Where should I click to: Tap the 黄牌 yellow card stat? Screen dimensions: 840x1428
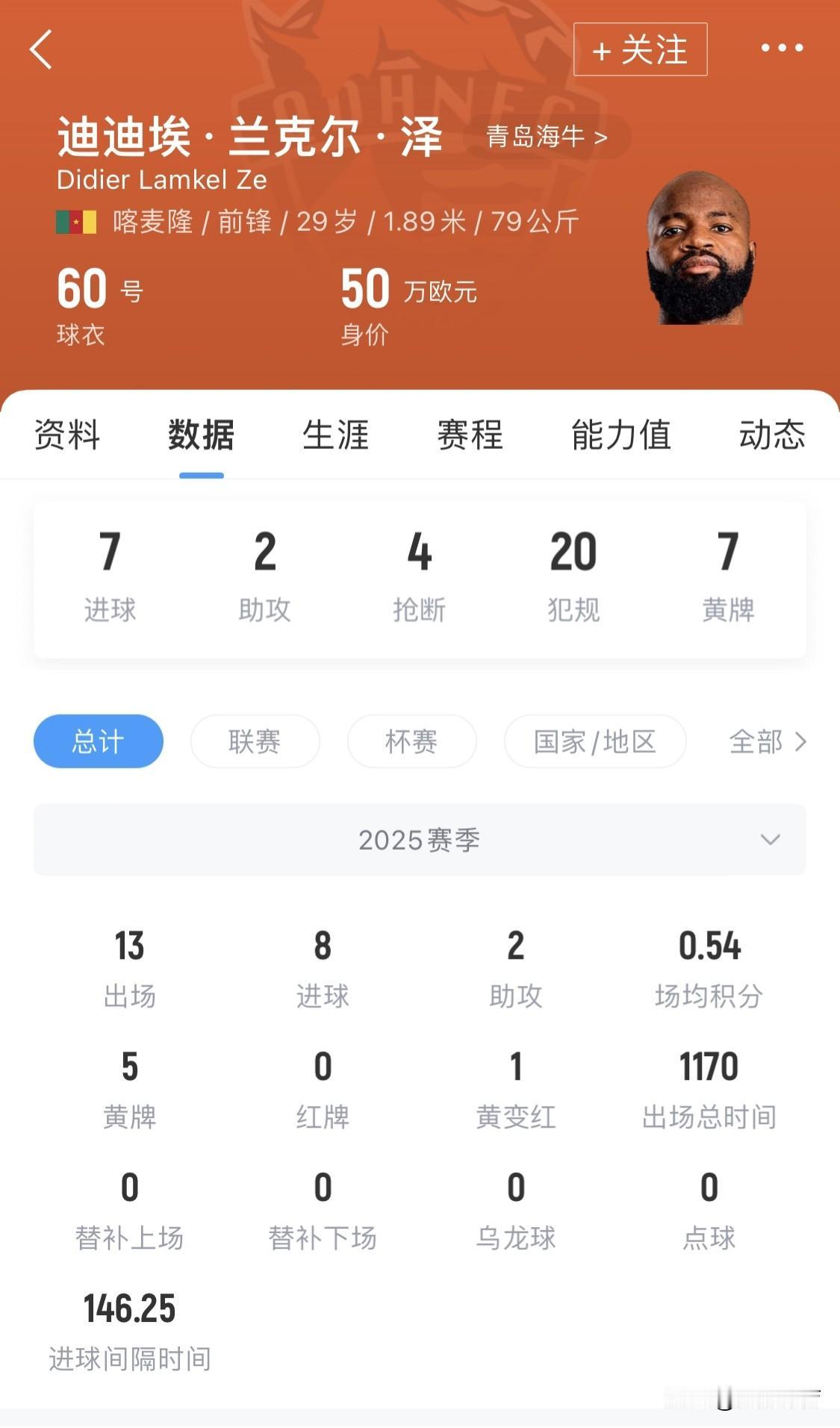click(729, 575)
